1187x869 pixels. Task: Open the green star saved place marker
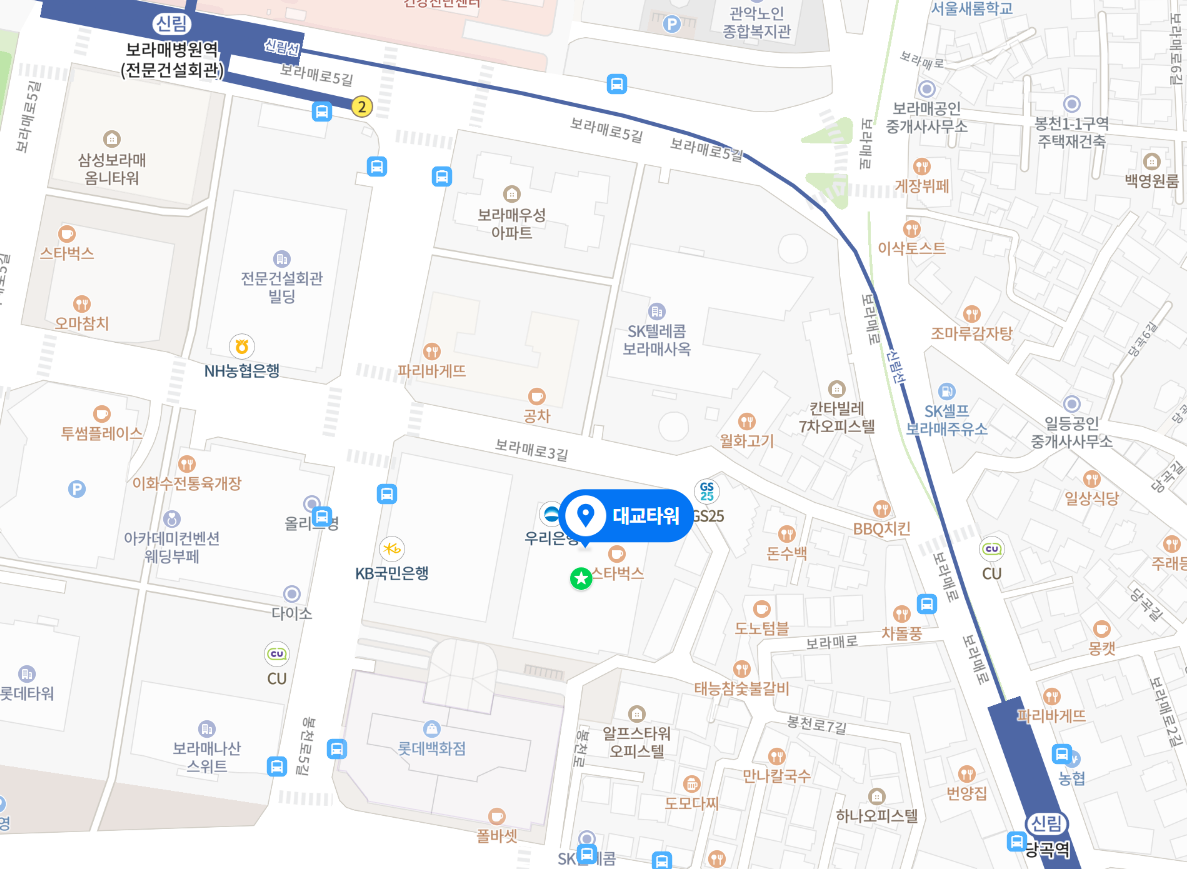[579, 577]
